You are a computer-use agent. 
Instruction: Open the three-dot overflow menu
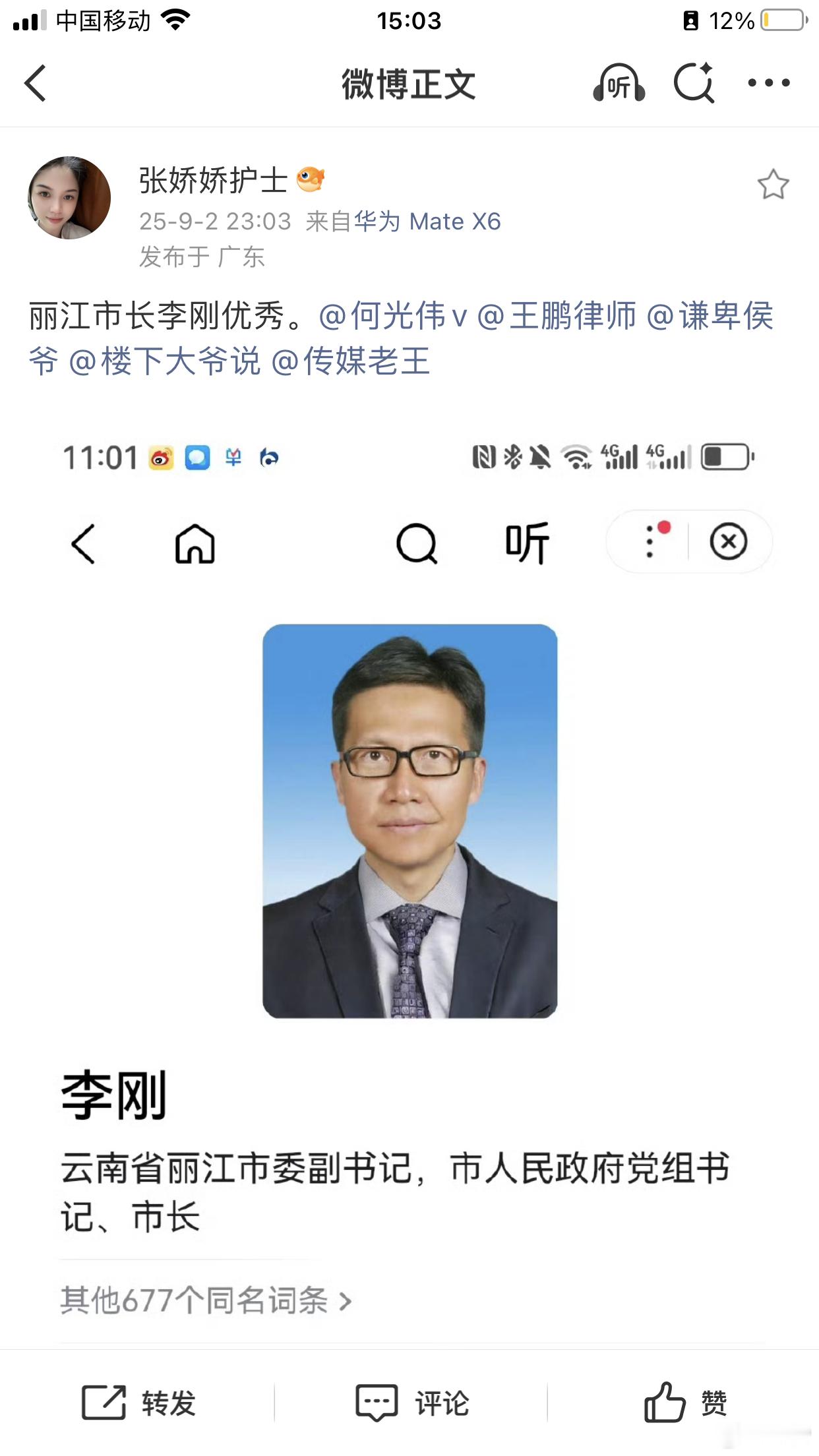[768, 83]
